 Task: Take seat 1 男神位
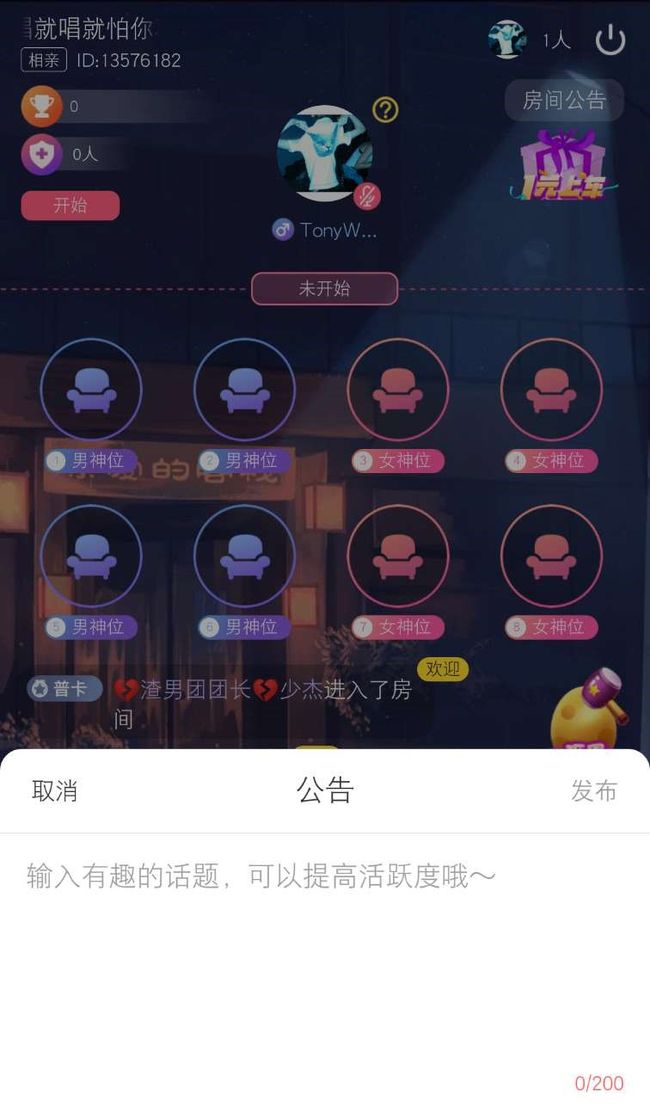pos(91,390)
